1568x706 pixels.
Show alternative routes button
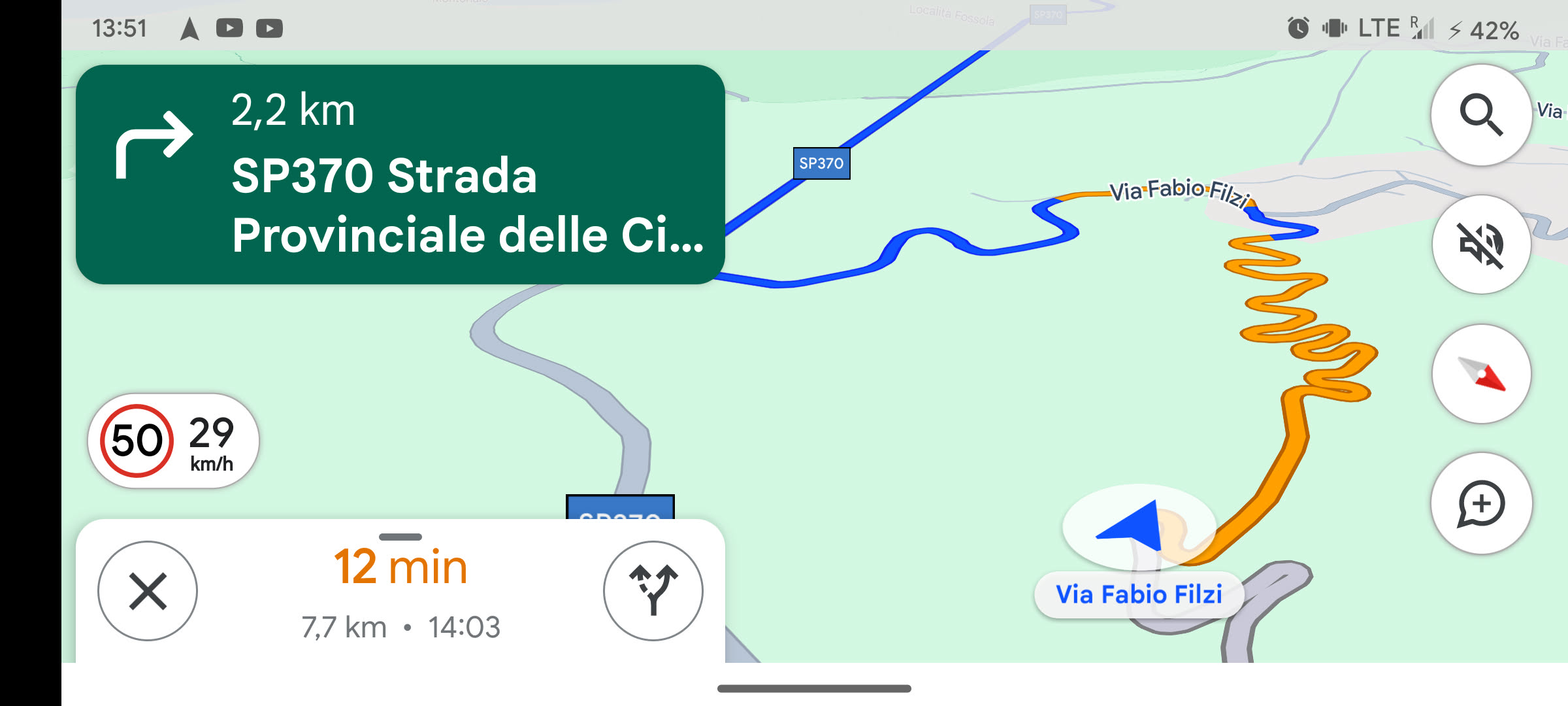(653, 590)
